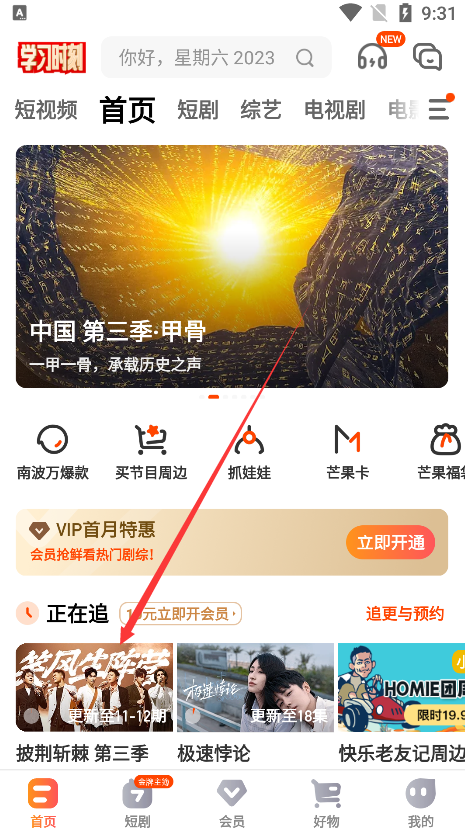Open the 短剧 tab in the bottom bar
Image resolution: width=465 pixels, height=834 pixels.
(x=138, y=803)
